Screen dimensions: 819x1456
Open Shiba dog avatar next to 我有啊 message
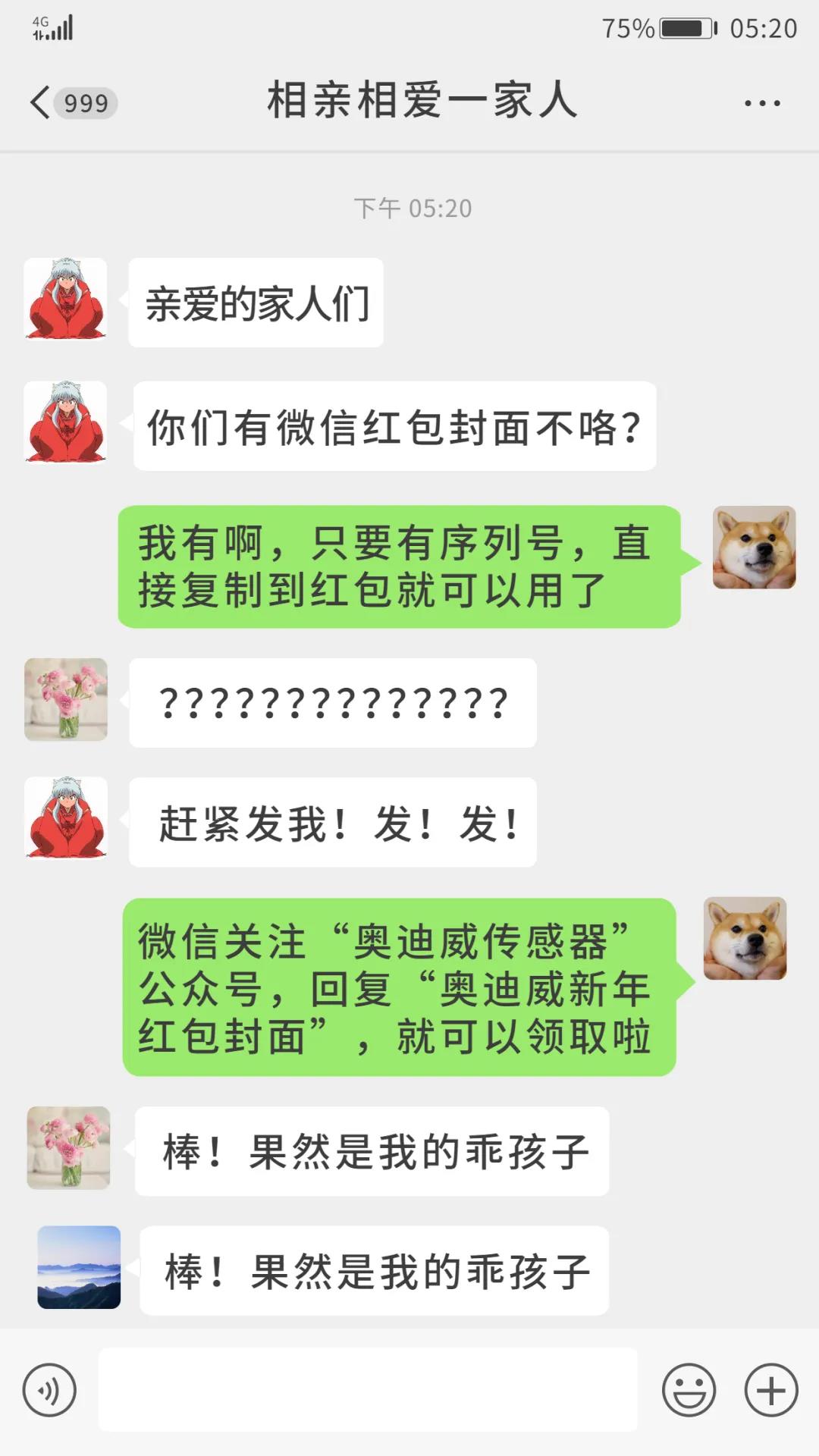(x=754, y=548)
